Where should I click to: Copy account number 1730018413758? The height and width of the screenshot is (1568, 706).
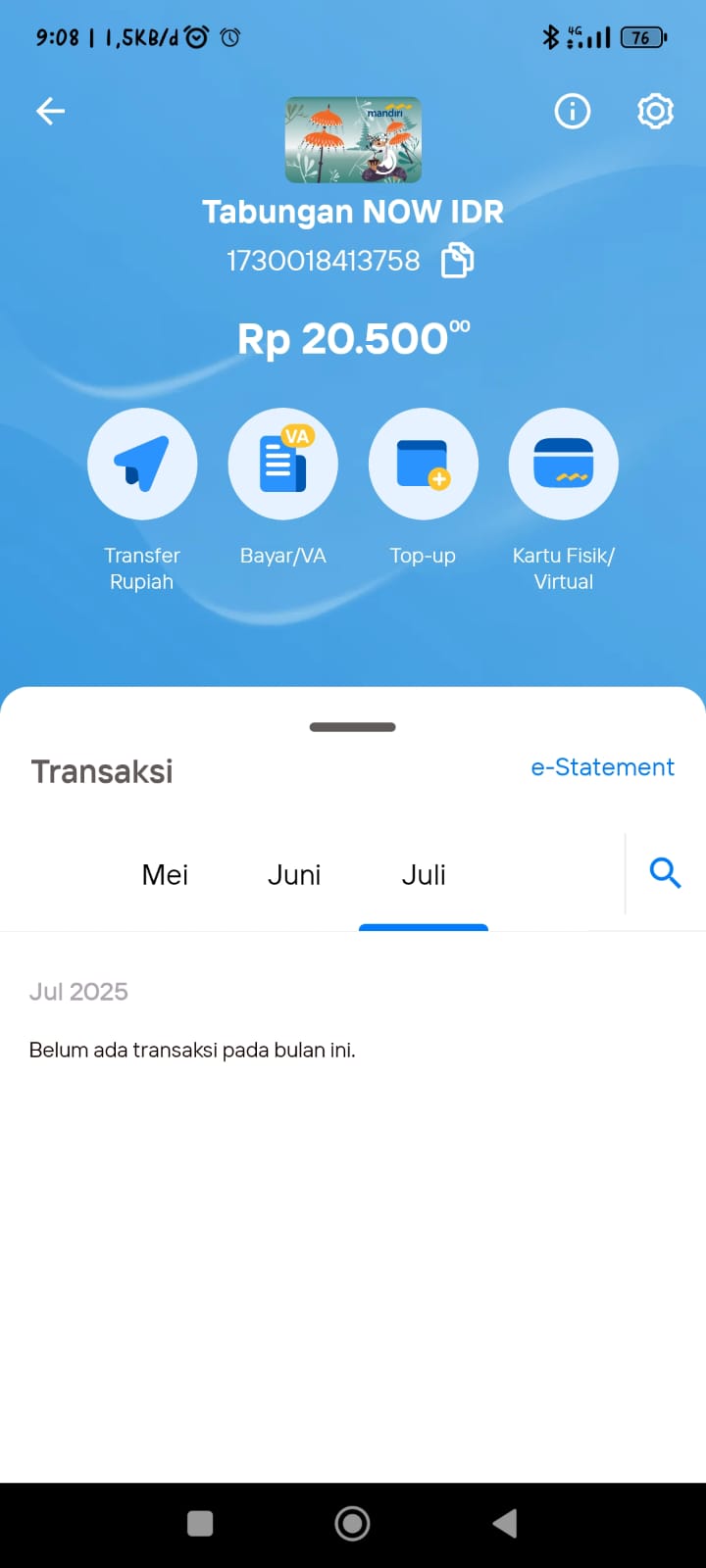(x=458, y=261)
